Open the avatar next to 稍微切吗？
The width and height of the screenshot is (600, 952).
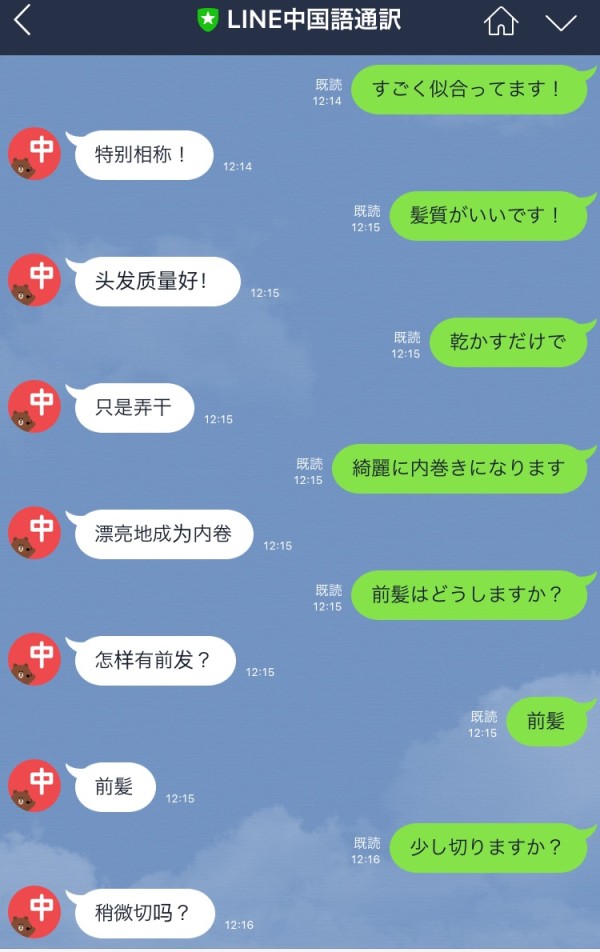[x=35, y=912]
